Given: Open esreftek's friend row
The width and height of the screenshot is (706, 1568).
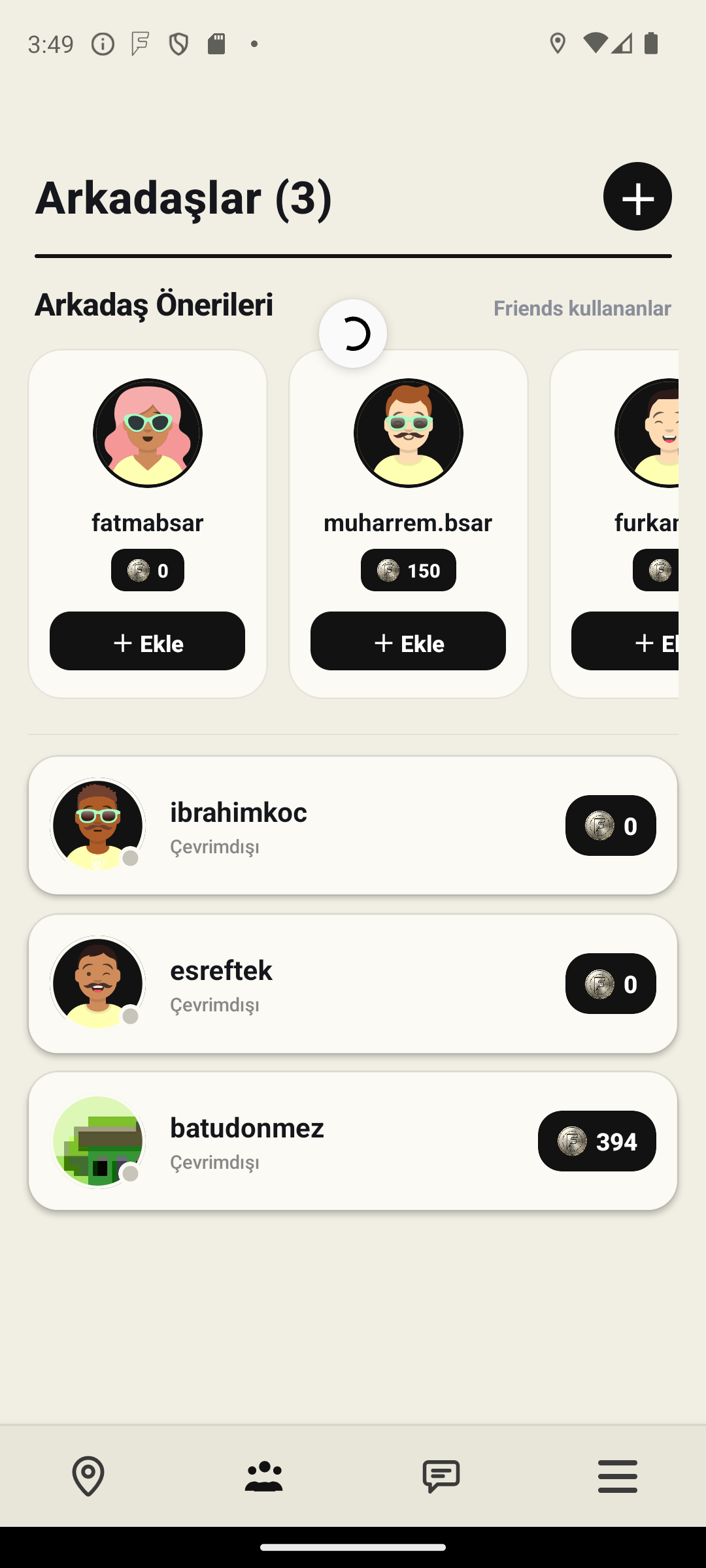Looking at the screenshot, I should coord(353,983).
